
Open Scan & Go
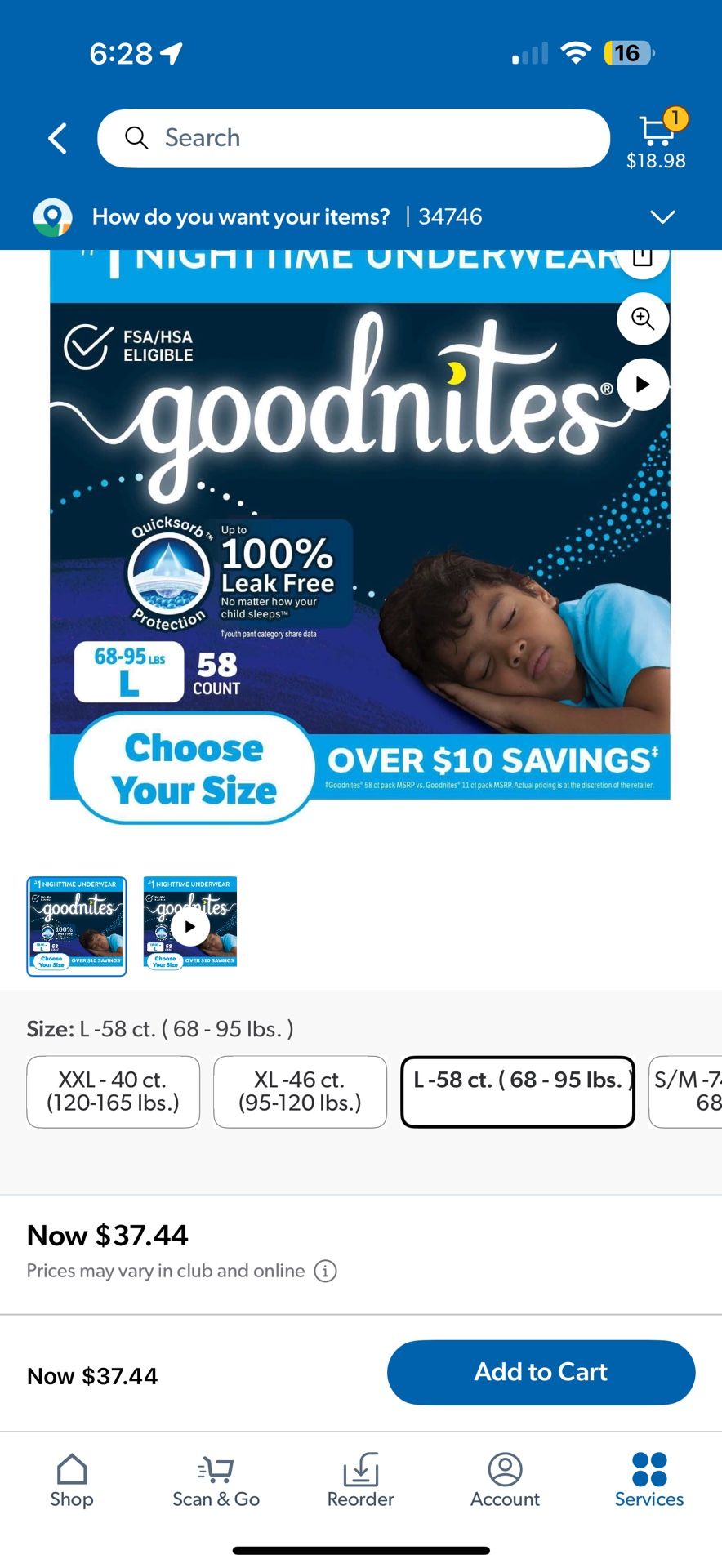pos(216,1481)
